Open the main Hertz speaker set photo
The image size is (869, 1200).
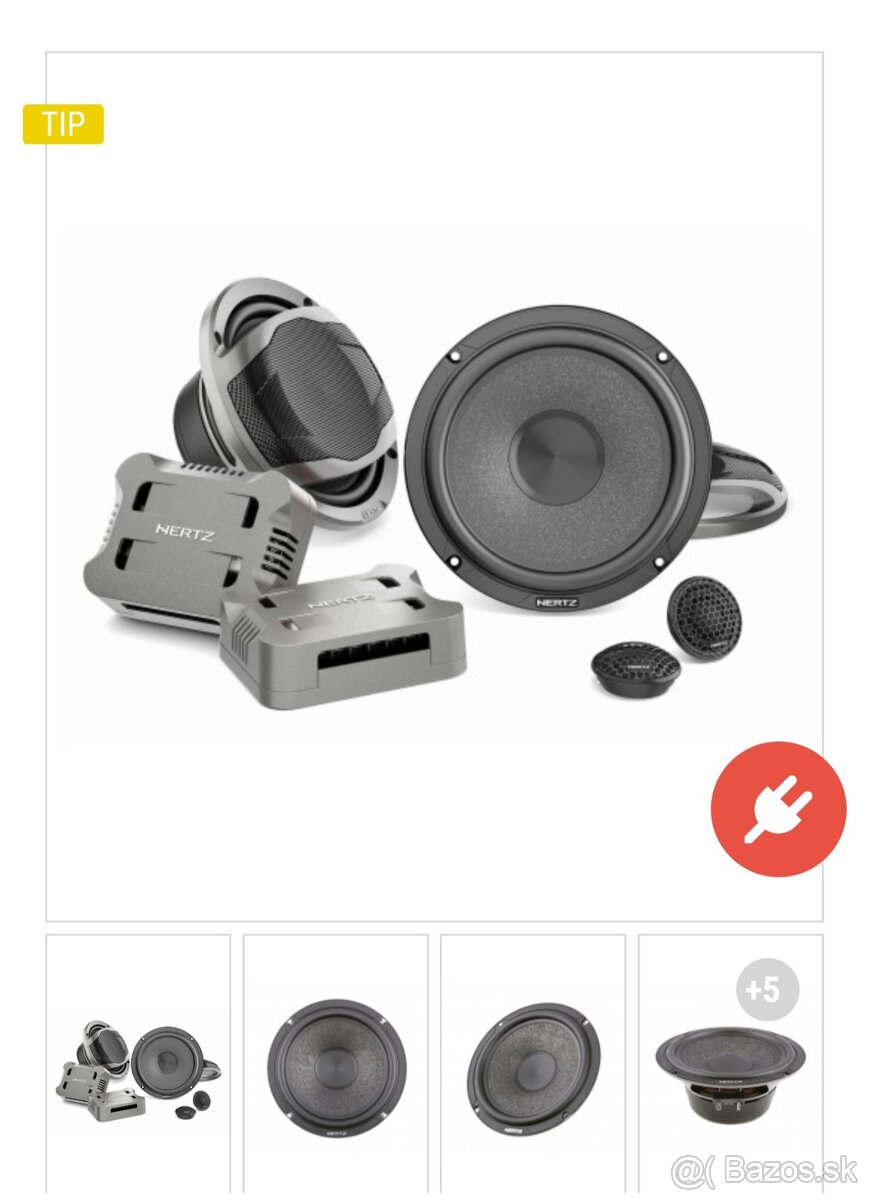[x=433, y=487]
